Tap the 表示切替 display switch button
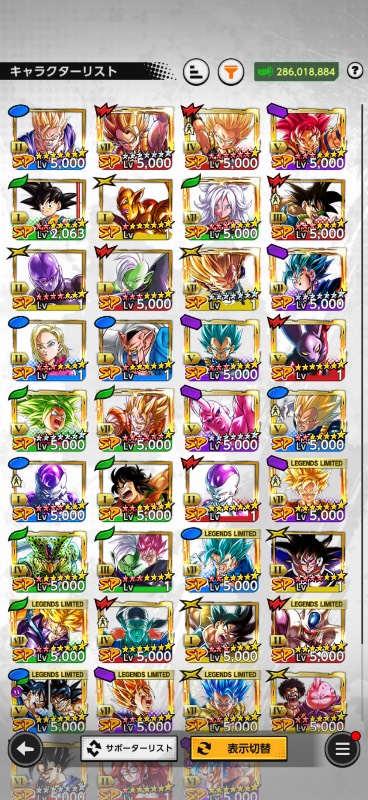Screen dimensions: 368x800 click(239, 748)
